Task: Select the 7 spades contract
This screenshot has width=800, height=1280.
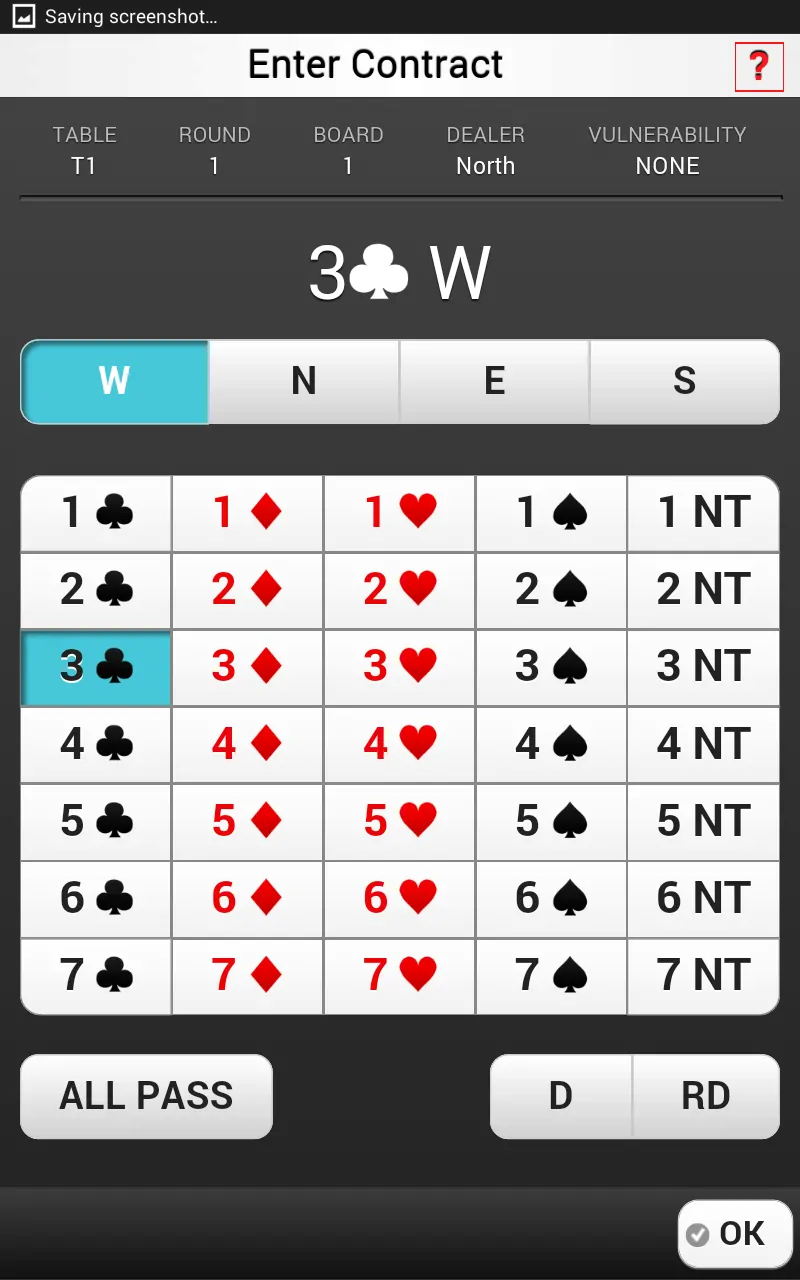Action: tap(551, 975)
